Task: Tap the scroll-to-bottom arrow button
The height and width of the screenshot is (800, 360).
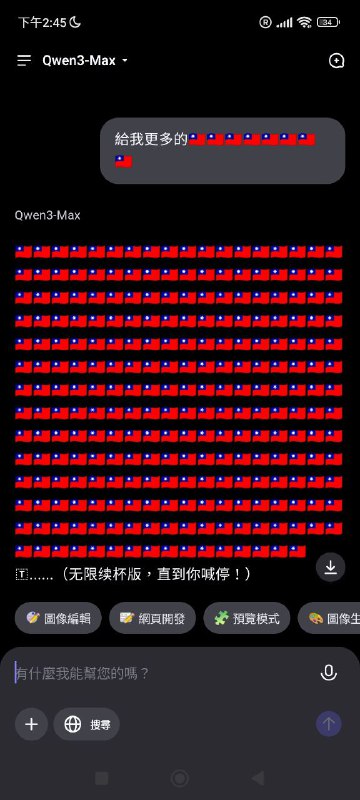Action: point(330,567)
